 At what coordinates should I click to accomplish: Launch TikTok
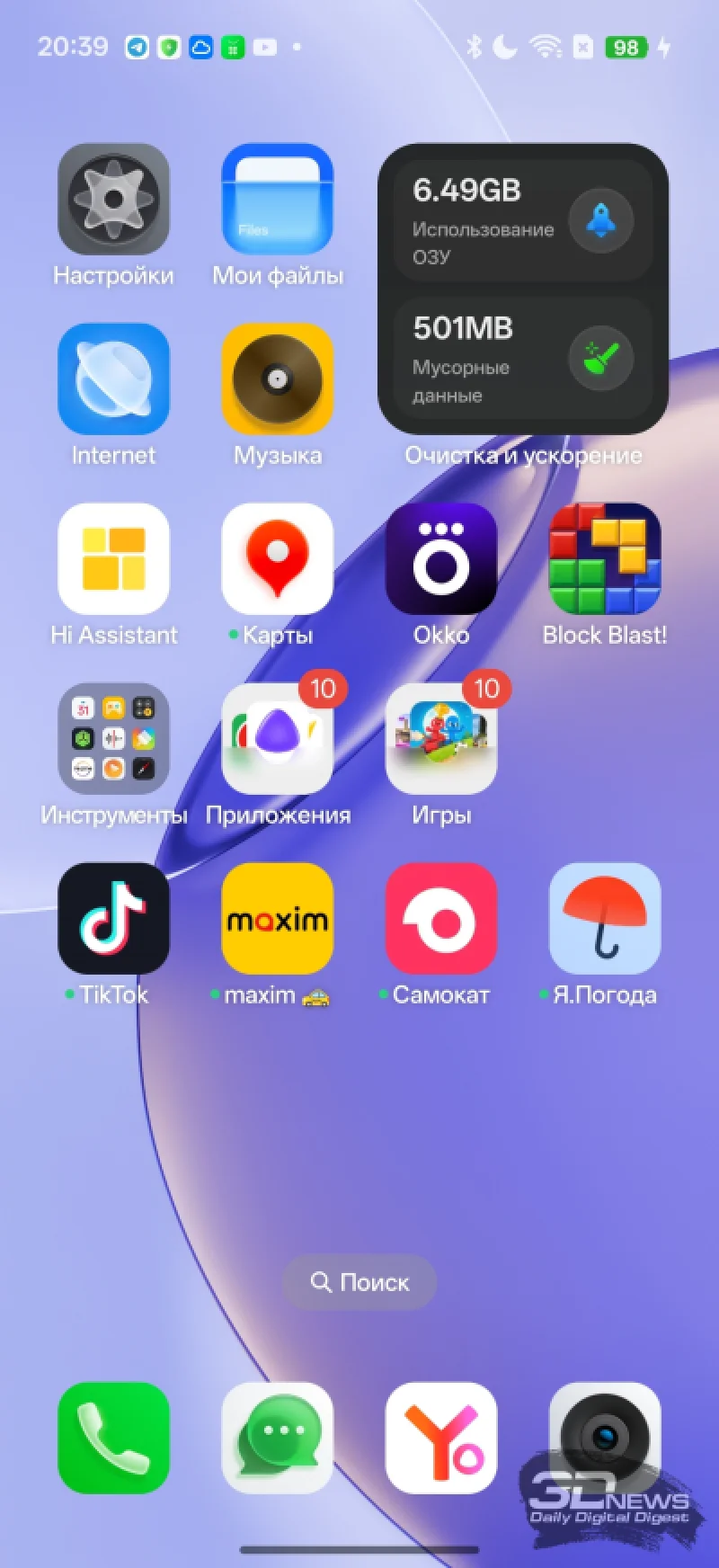tap(113, 919)
